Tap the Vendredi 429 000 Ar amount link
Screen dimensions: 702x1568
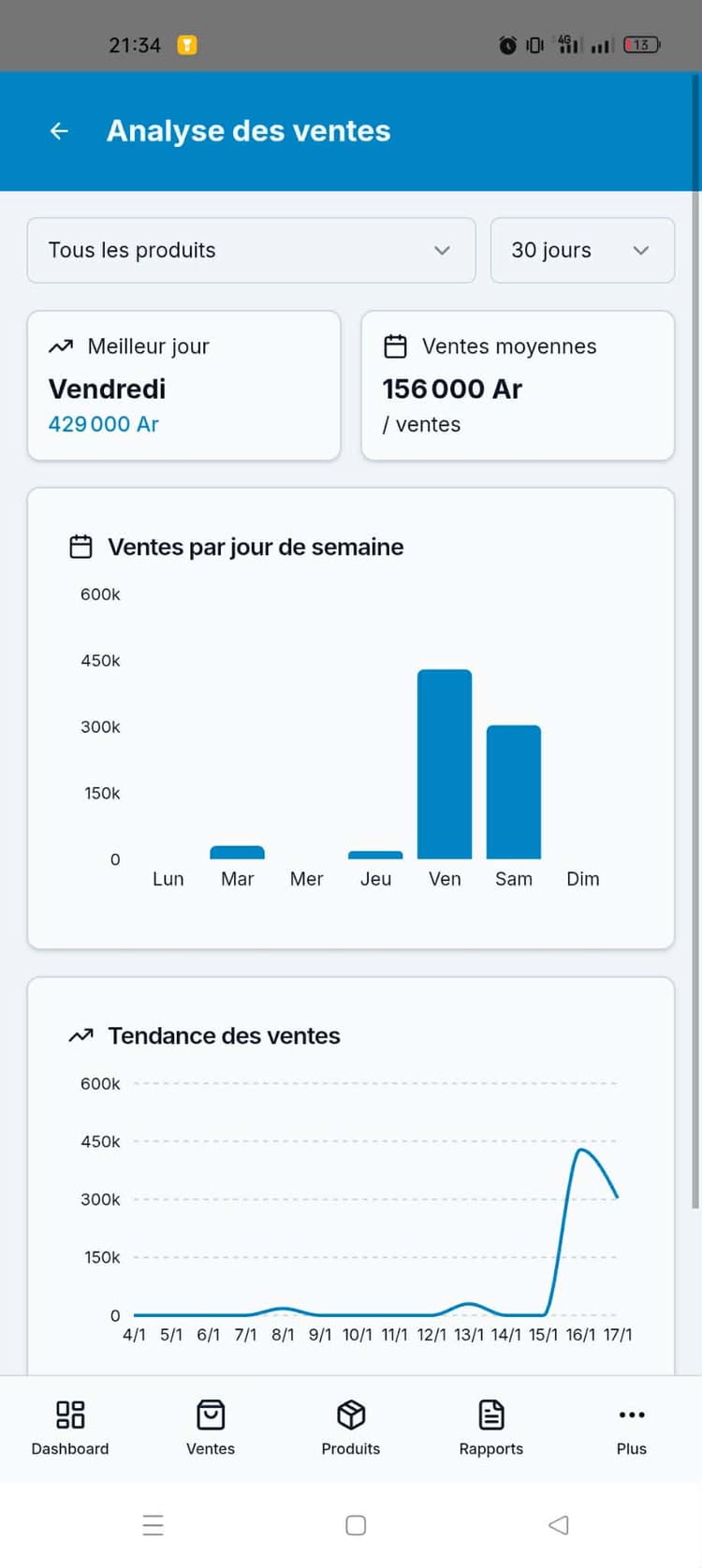point(103,423)
